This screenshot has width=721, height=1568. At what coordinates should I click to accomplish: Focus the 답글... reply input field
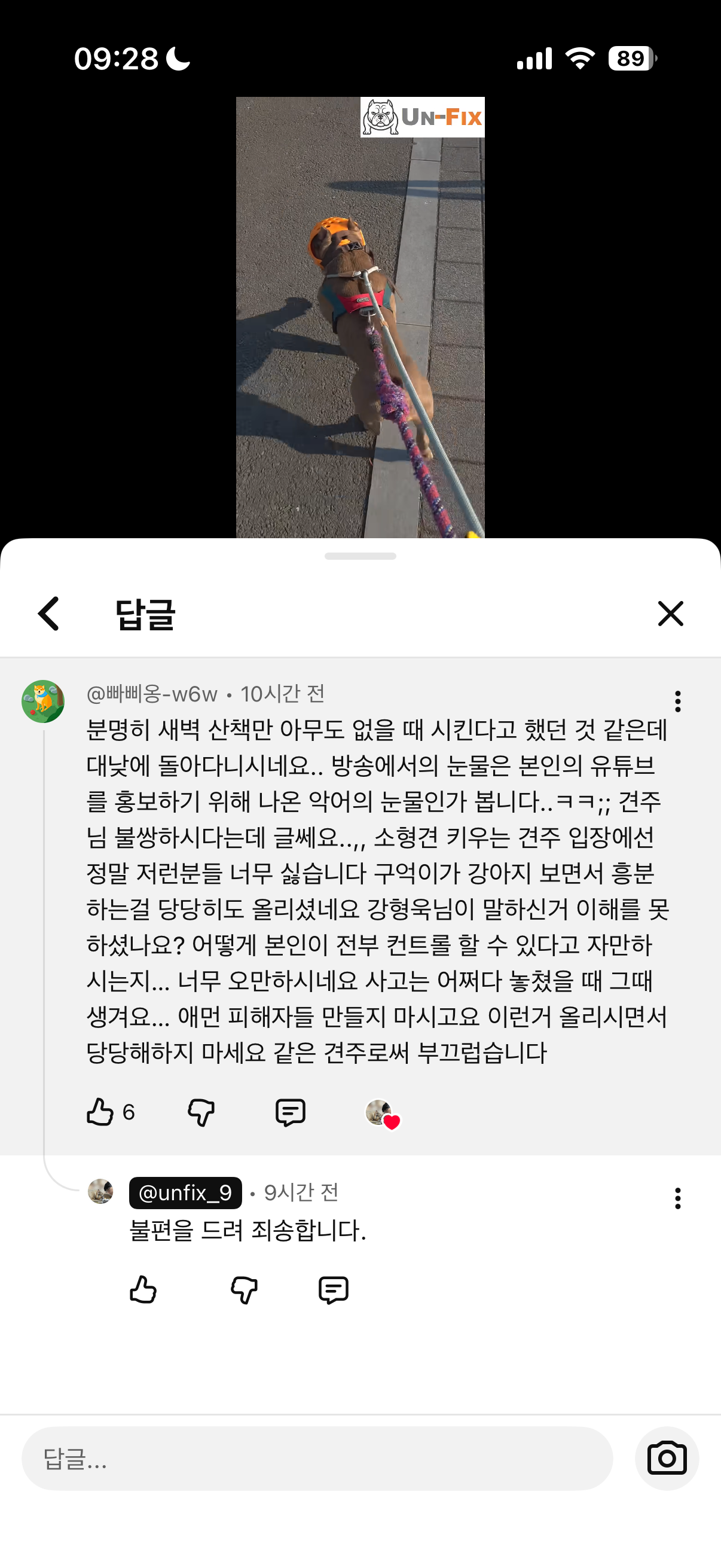tap(317, 1459)
